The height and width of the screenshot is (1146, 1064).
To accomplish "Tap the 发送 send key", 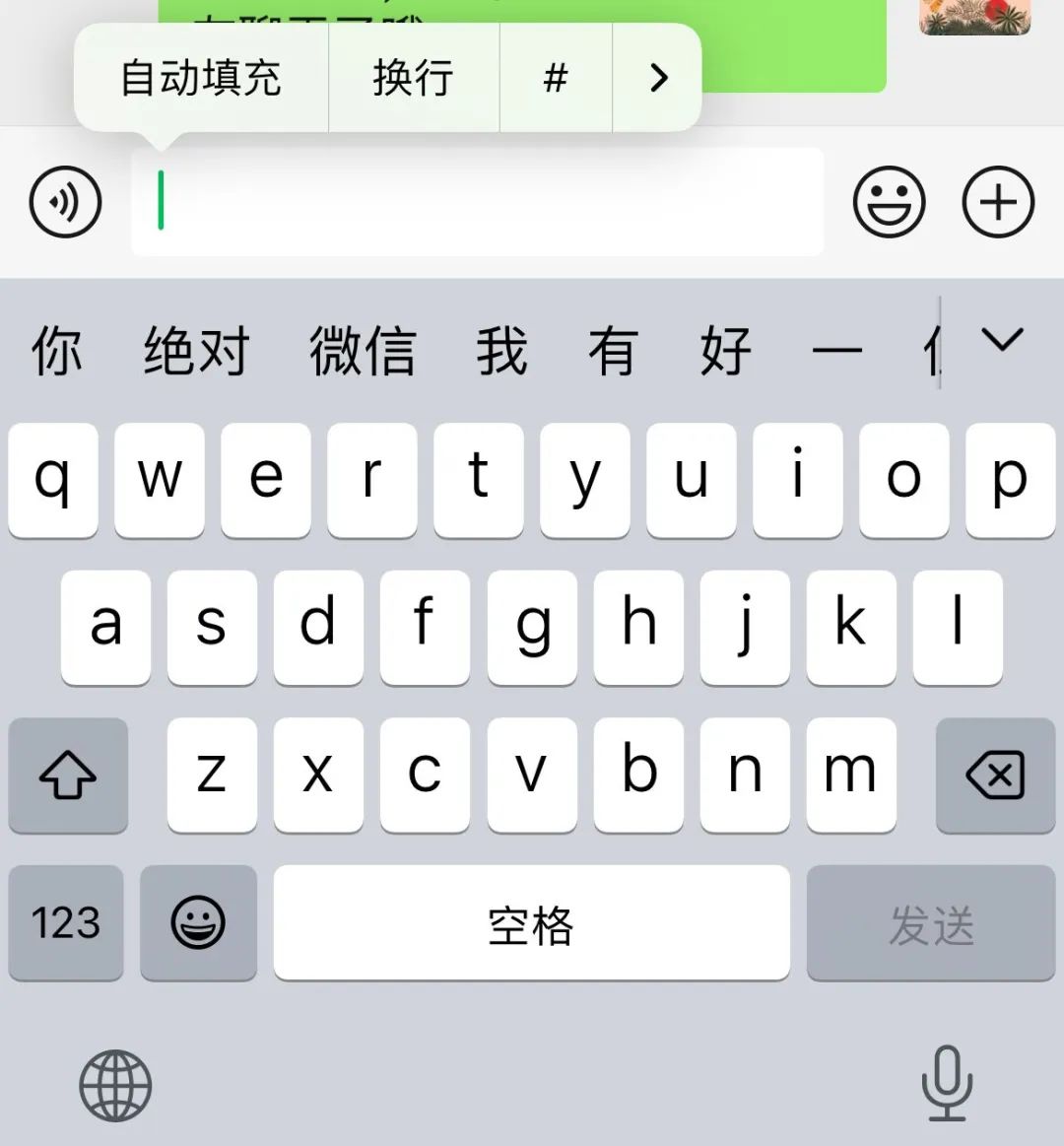I will [930, 924].
